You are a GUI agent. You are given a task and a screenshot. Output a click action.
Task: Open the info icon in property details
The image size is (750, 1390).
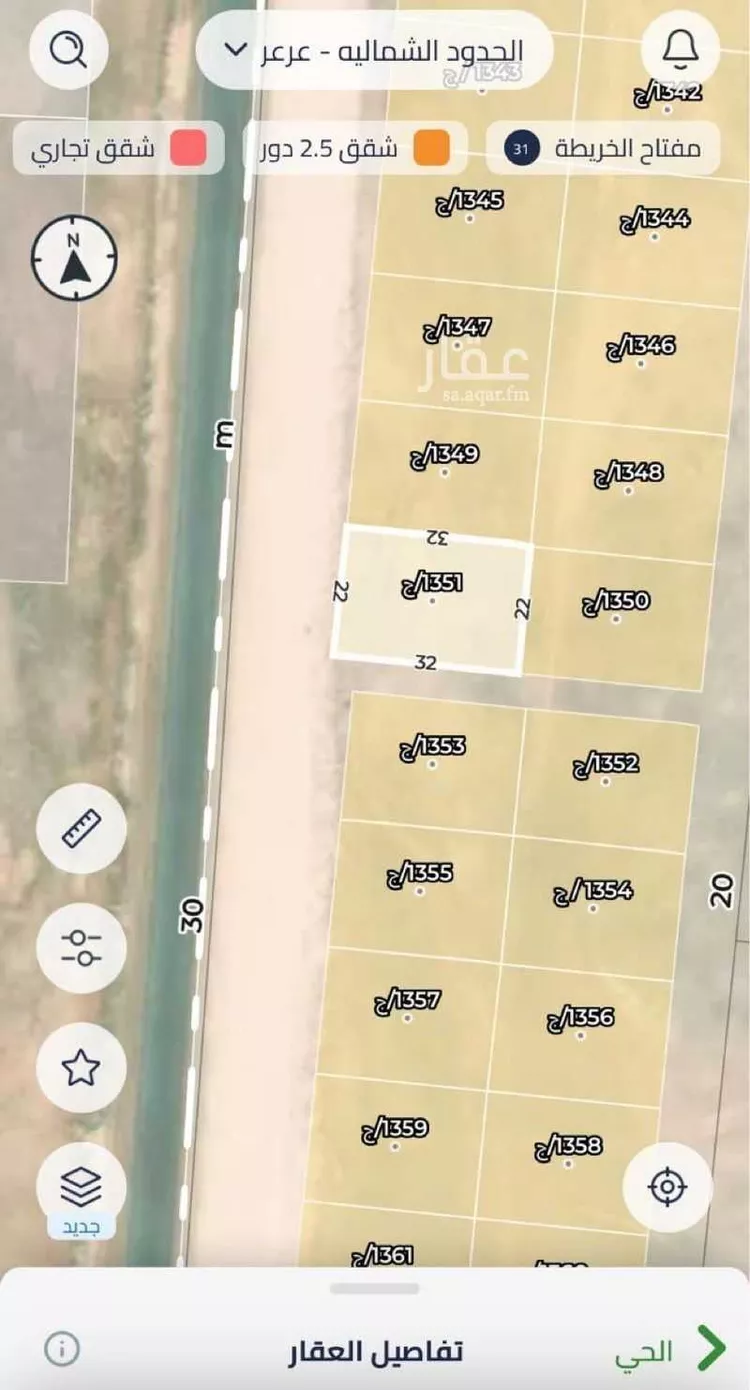tap(62, 1349)
